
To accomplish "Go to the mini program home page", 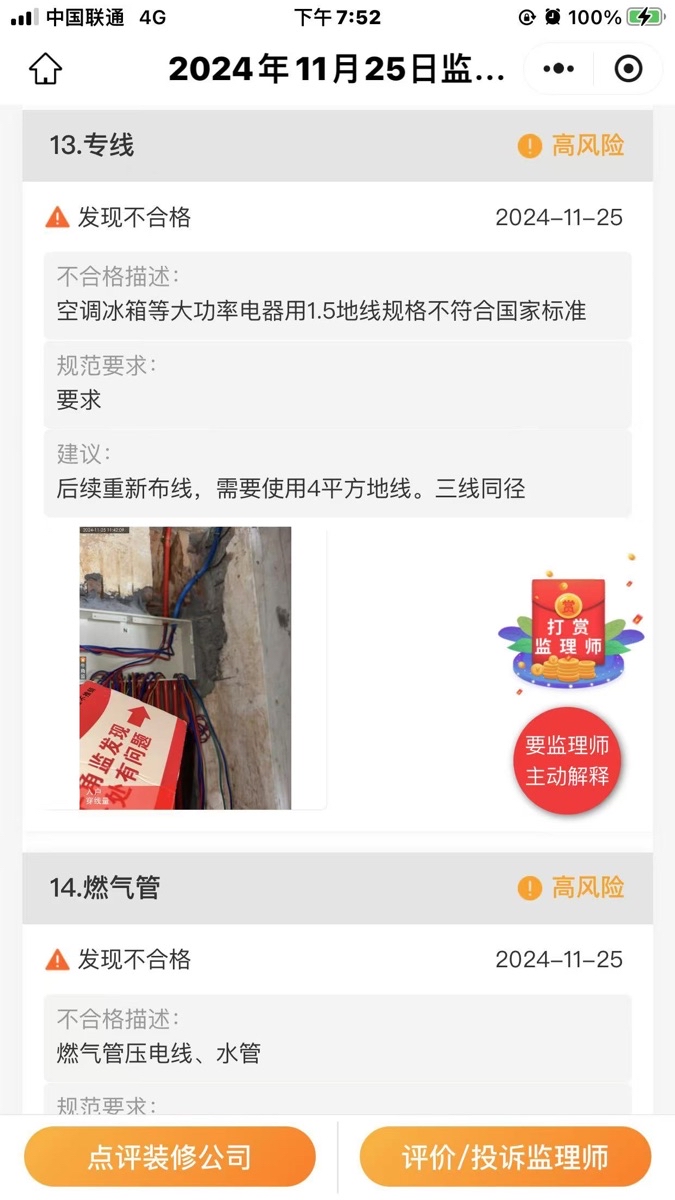I will click(46, 69).
